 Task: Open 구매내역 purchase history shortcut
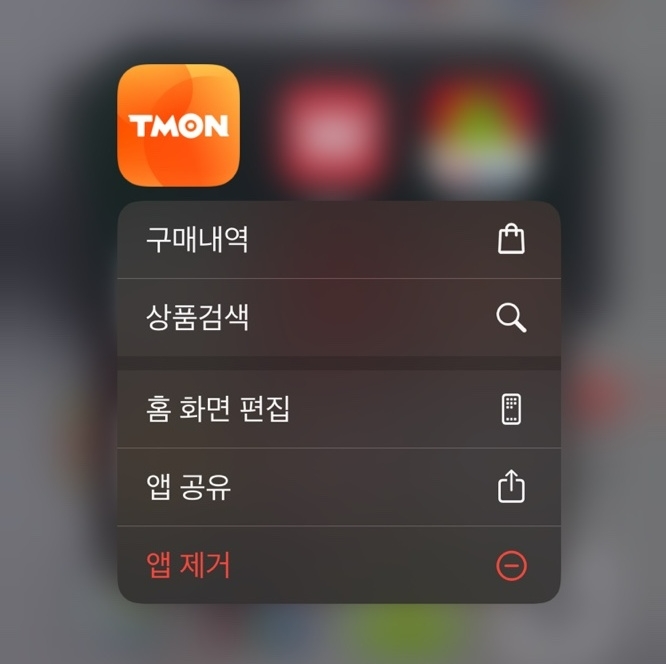337,240
